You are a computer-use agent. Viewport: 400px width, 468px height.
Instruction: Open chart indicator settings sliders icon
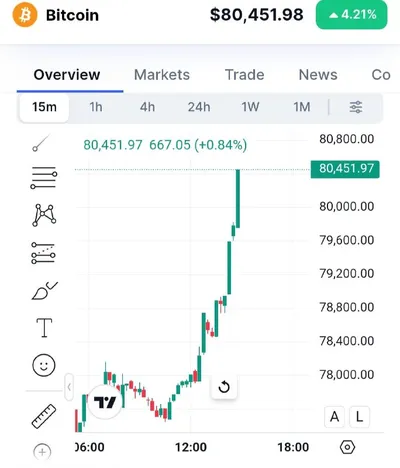click(x=356, y=107)
